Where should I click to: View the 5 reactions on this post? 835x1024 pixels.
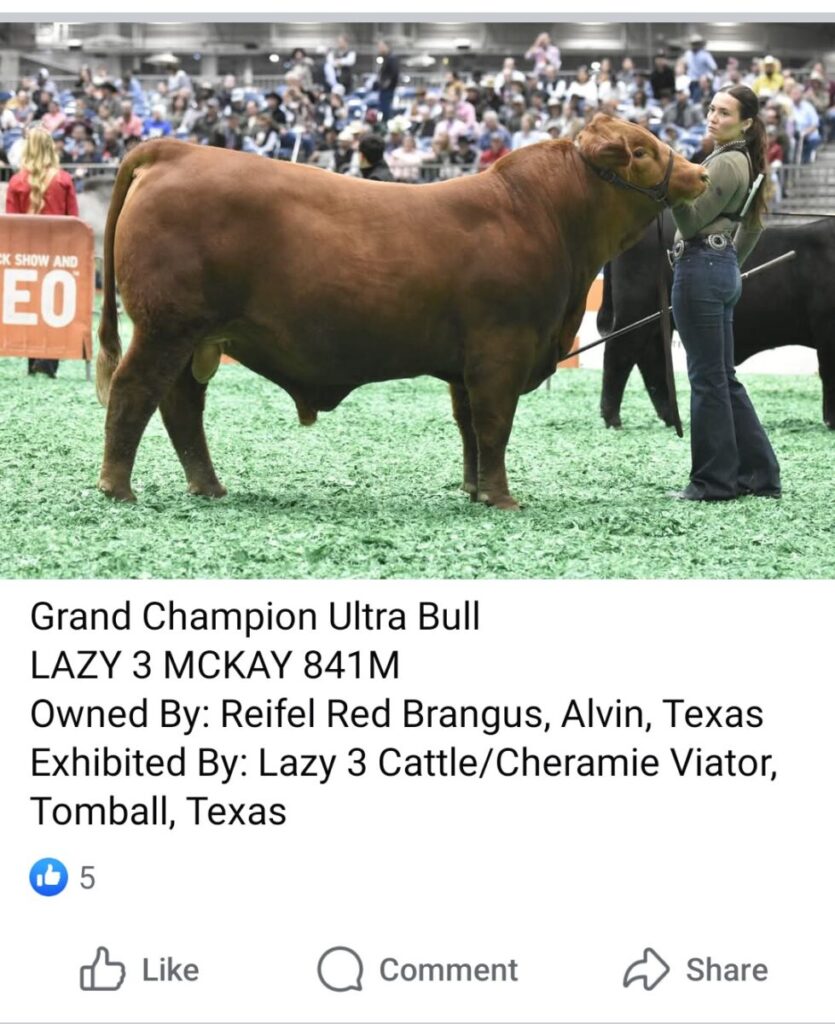(x=63, y=877)
